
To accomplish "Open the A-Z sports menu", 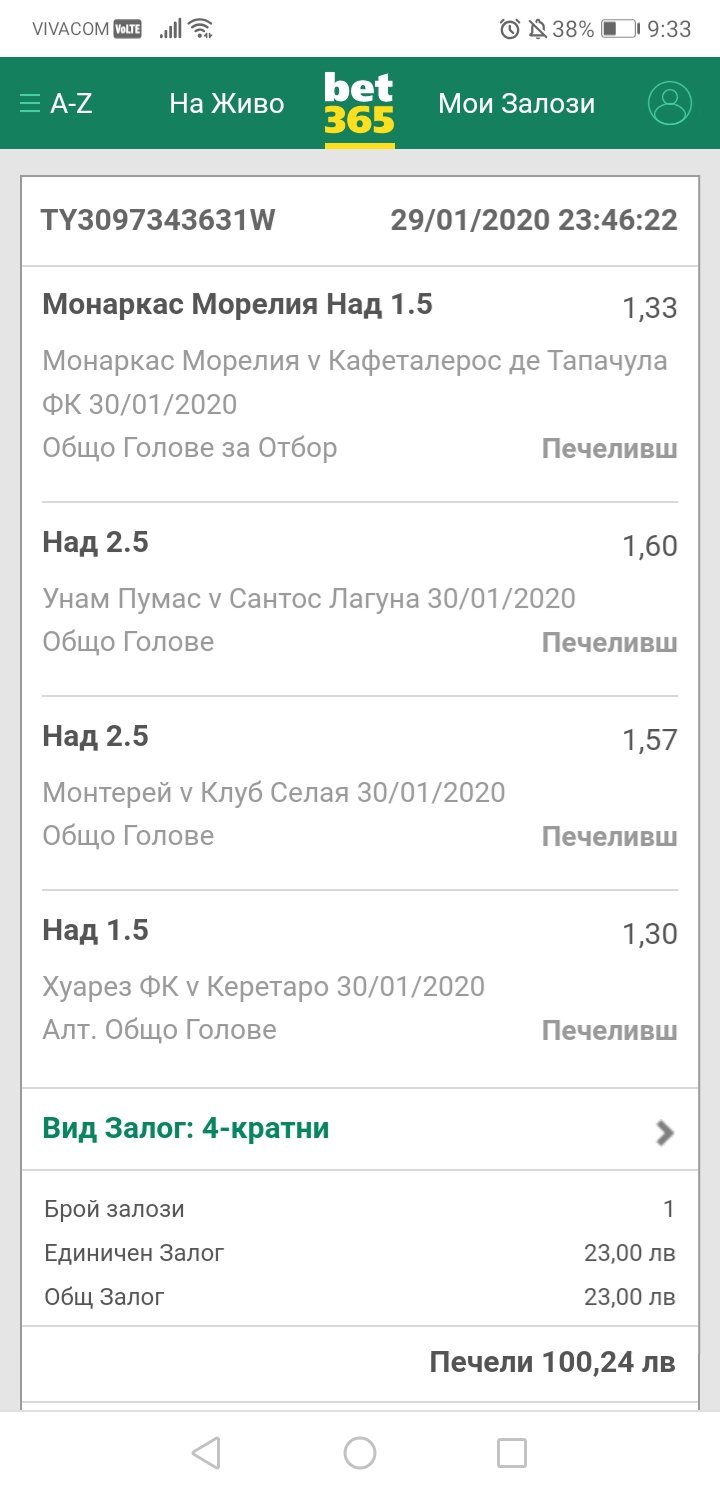I will coord(56,104).
